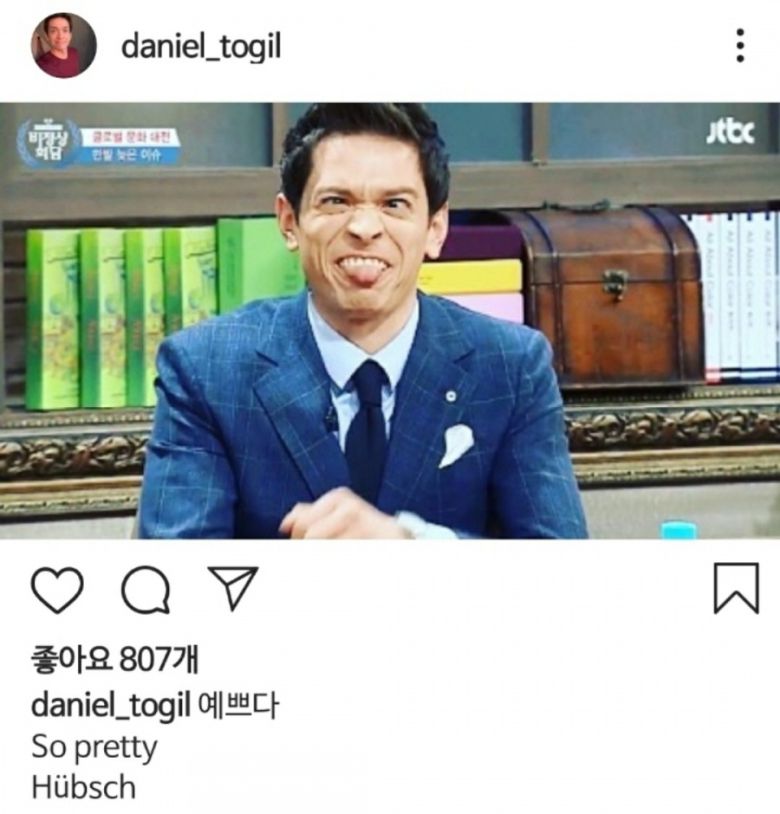Share post via paper plane icon
Image resolution: width=780 pixels, height=814 pixels.
[x=232, y=588]
